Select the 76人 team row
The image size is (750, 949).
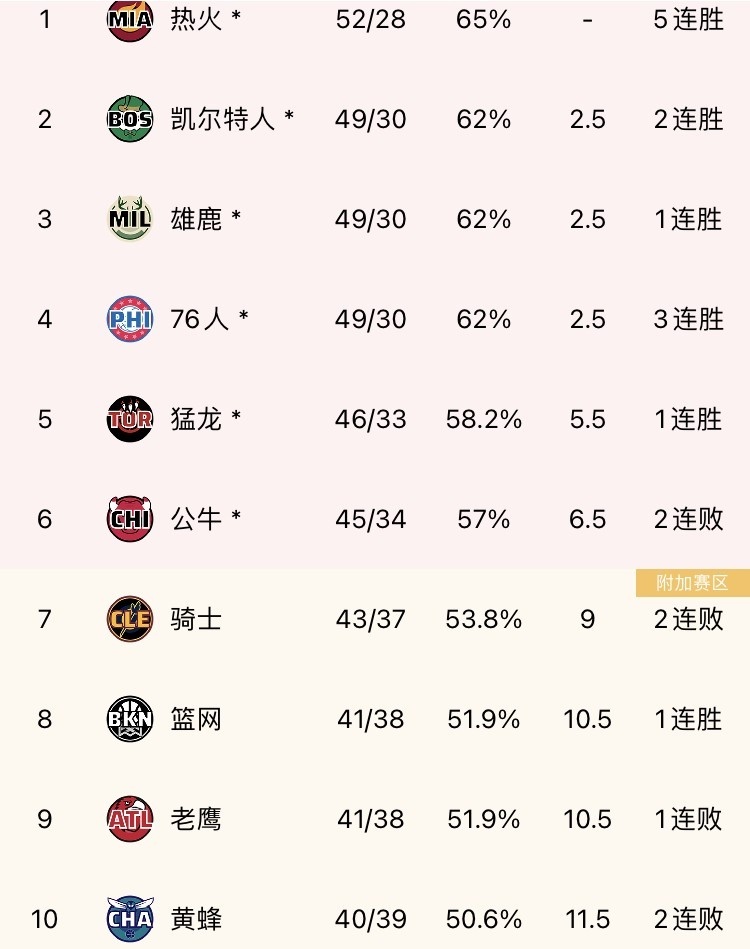[x=375, y=319]
